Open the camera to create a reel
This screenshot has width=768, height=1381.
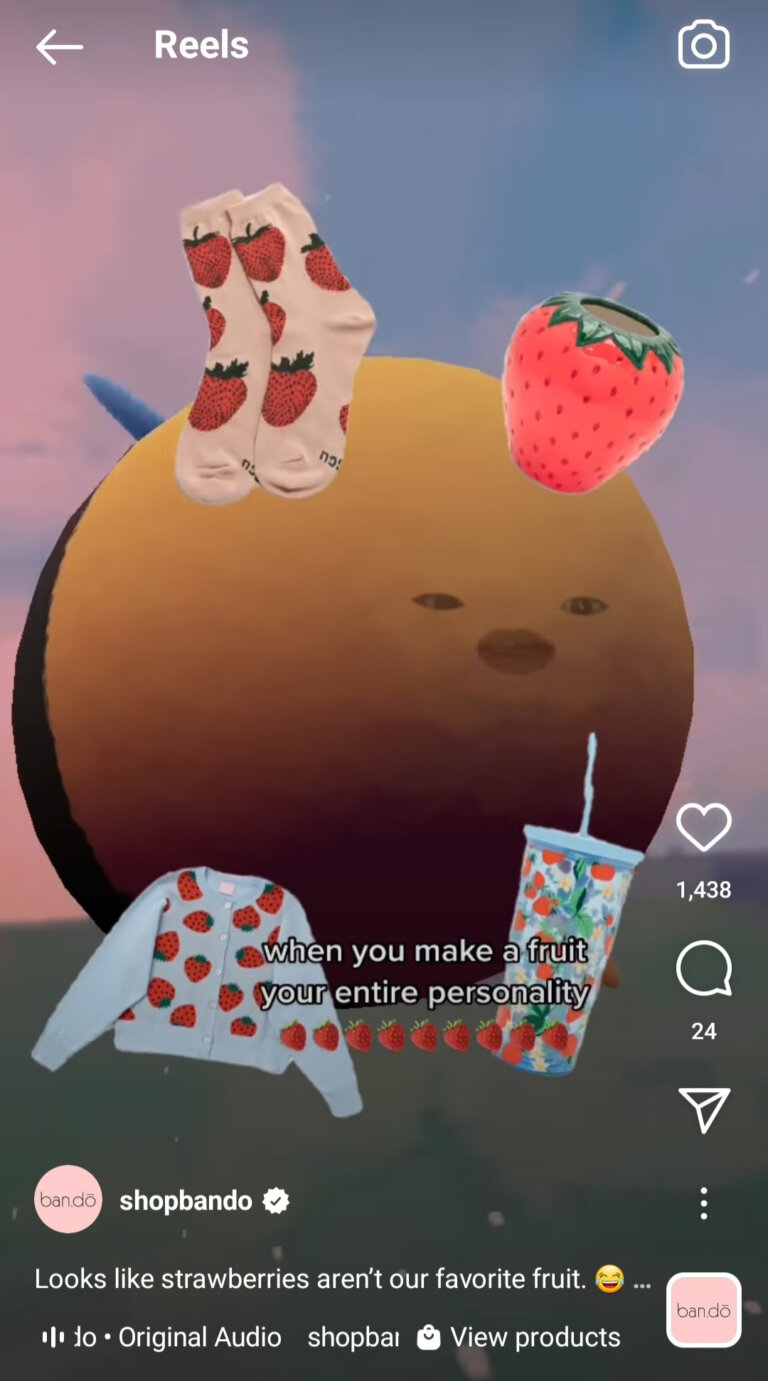tap(703, 46)
